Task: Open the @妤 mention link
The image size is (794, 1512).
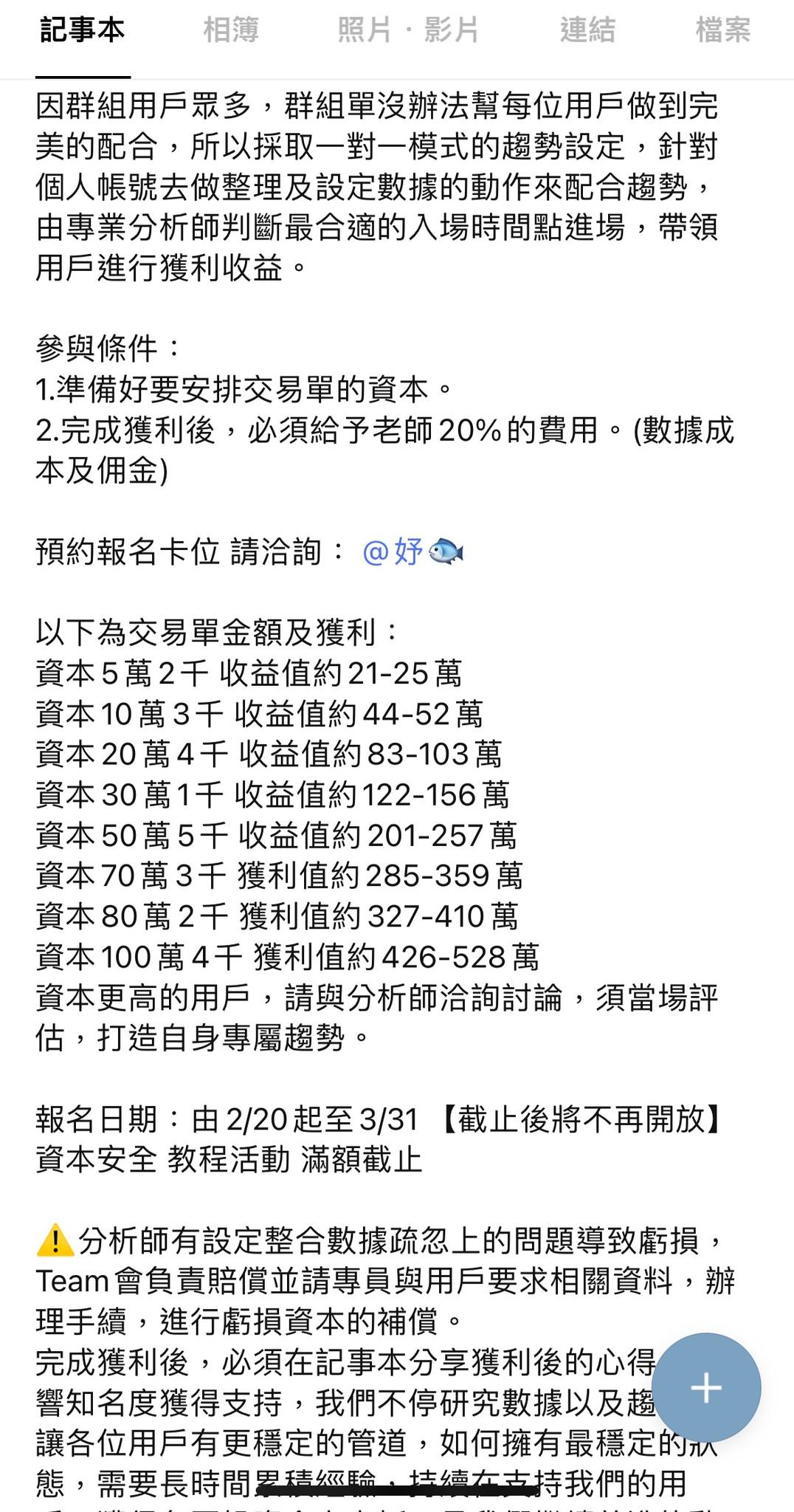Action: click(412, 551)
